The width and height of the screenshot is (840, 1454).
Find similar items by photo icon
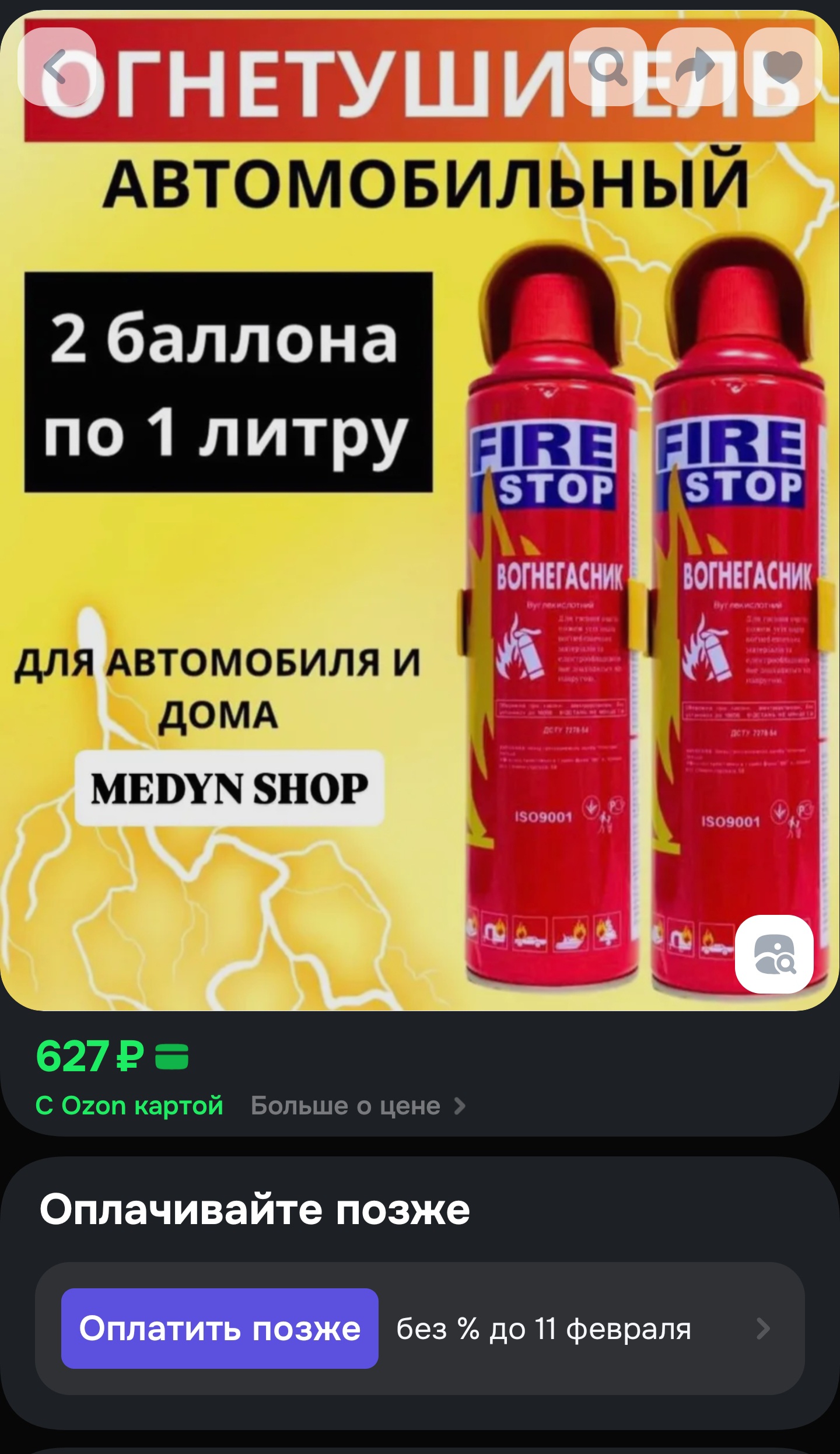click(x=774, y=955)
